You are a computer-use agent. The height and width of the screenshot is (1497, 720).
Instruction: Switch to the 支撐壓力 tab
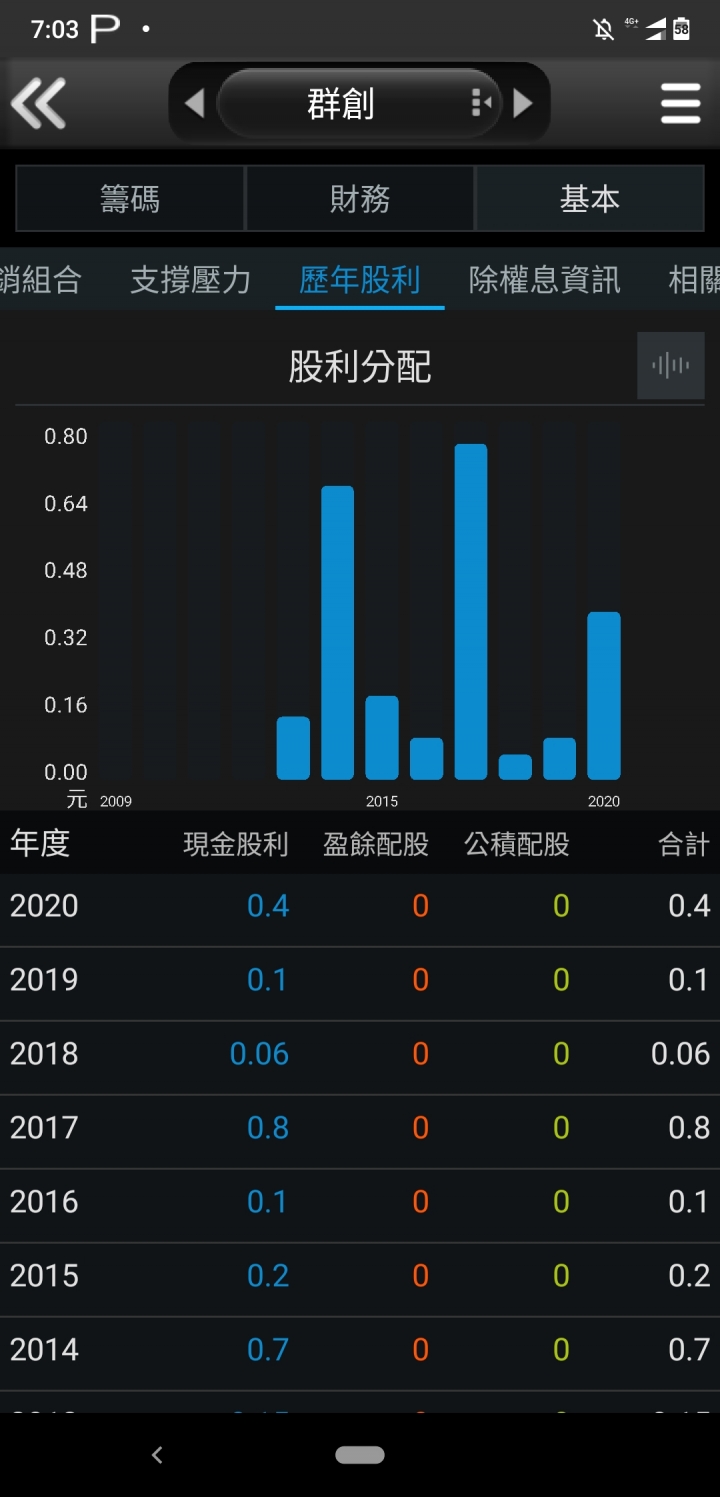pyautogui.click(x=190, y=280)
